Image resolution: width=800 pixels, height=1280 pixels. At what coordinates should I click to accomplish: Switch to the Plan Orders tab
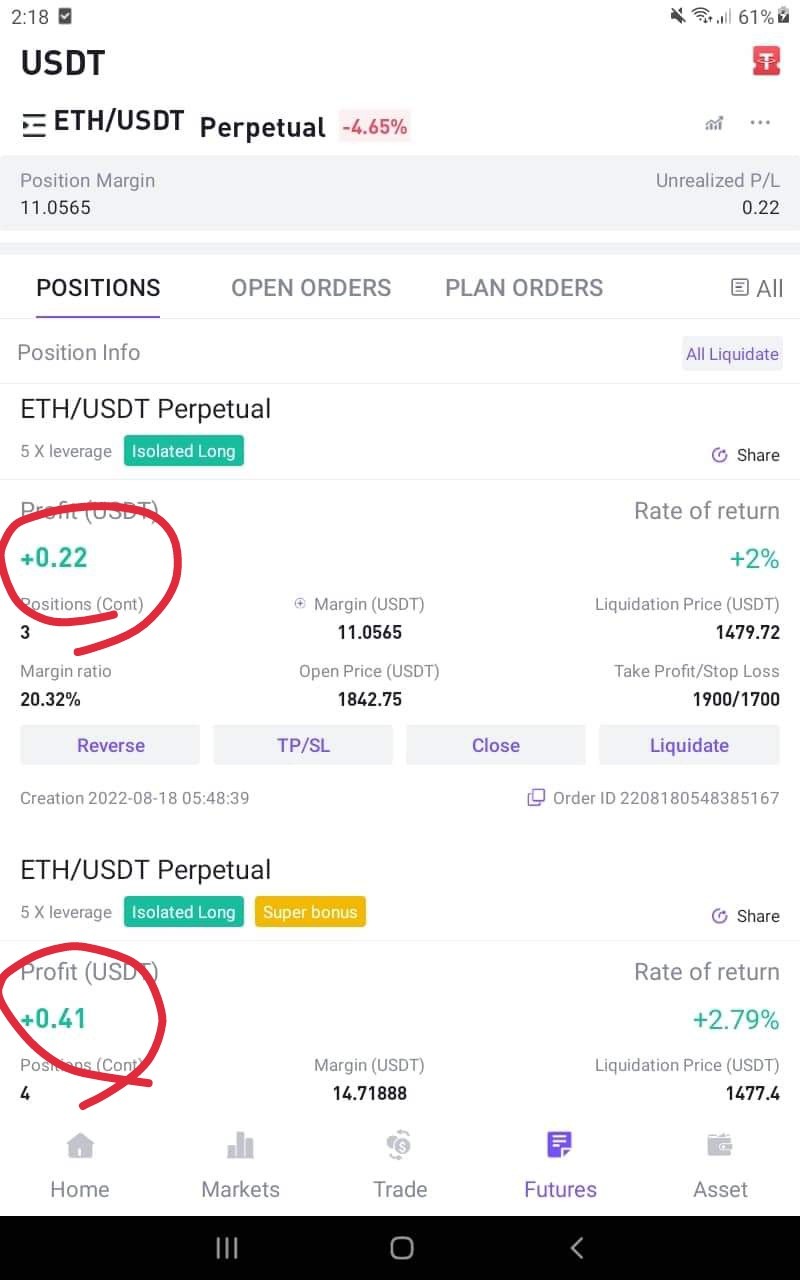point(524,288)
